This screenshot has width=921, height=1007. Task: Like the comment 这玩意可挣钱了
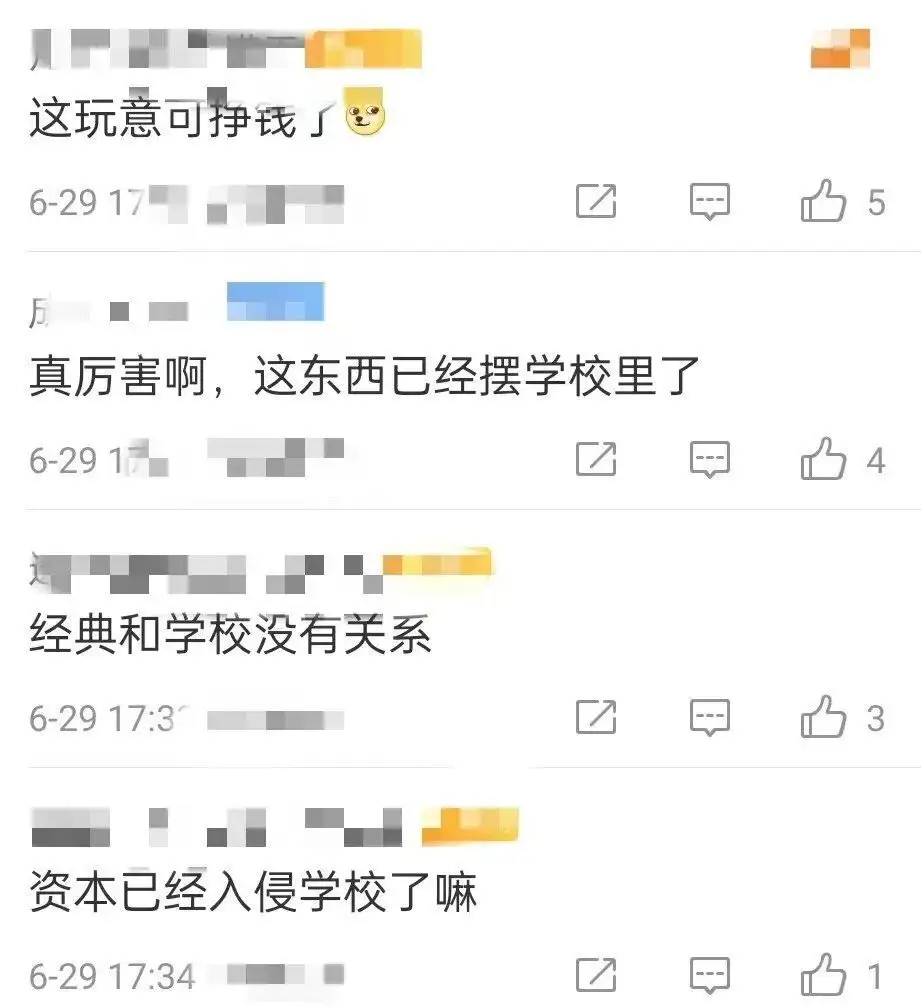[824, 202]
